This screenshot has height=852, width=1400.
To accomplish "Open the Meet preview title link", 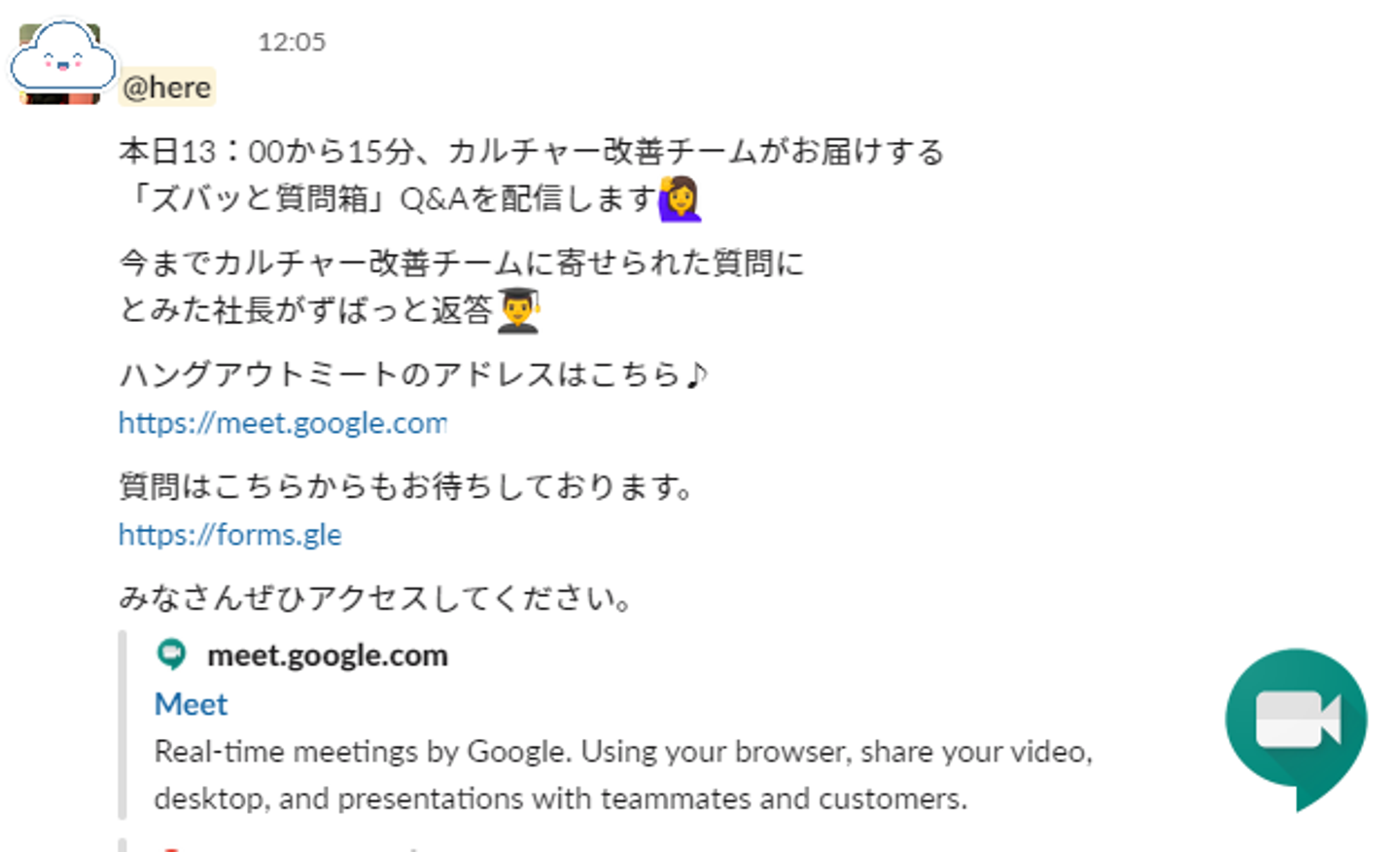I will pyautogui.click(x=191, y=704).
